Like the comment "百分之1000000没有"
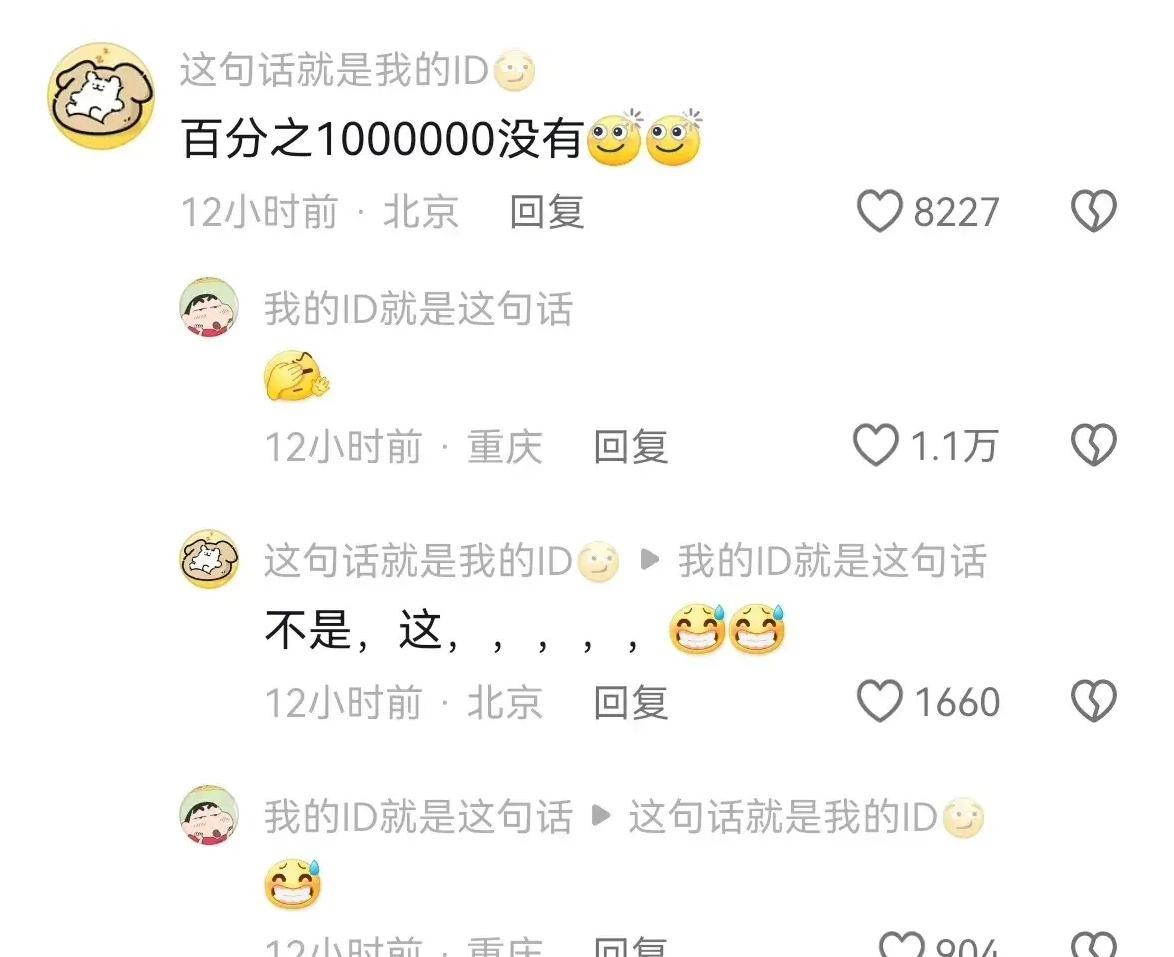The image size is (1174, 957). pos(880,212)
